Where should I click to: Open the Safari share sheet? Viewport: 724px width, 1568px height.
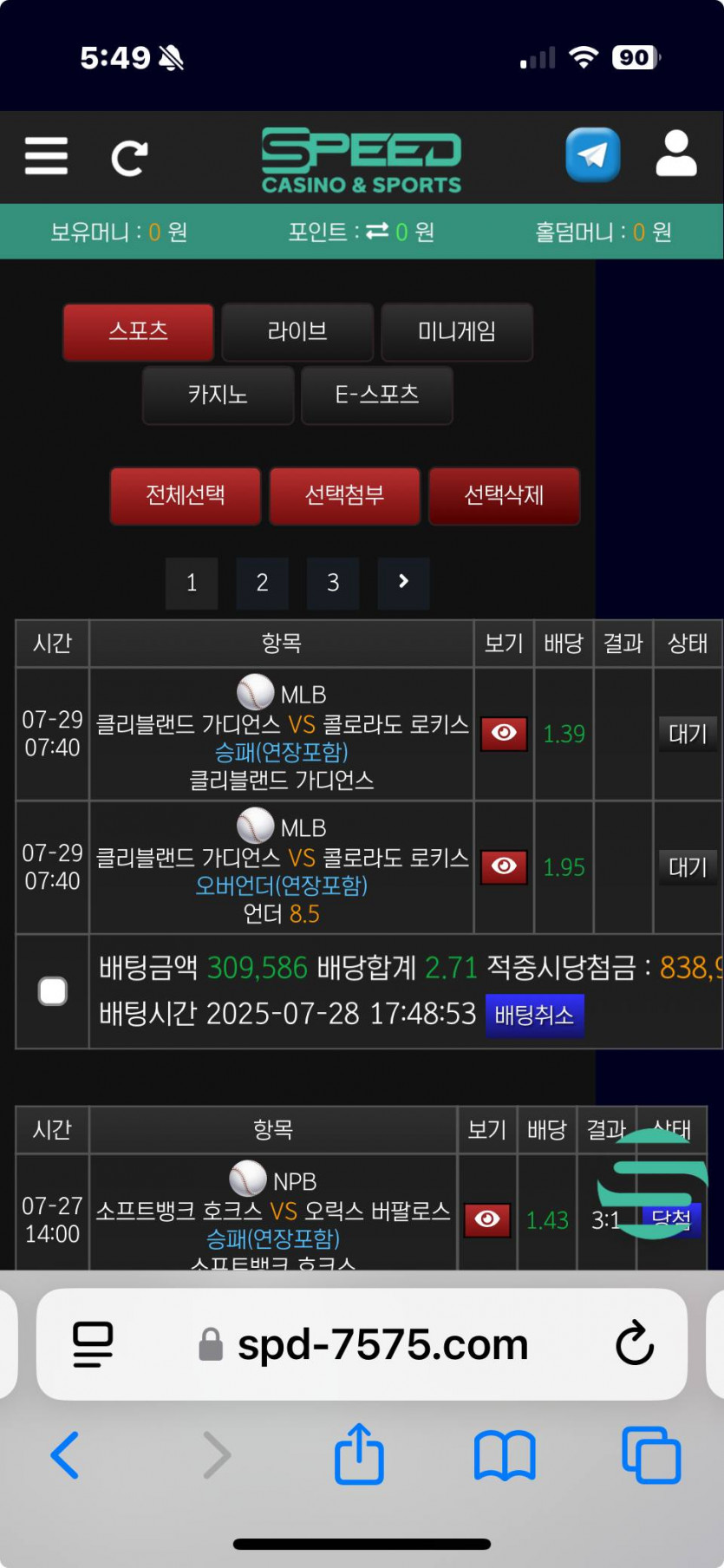359,1454
